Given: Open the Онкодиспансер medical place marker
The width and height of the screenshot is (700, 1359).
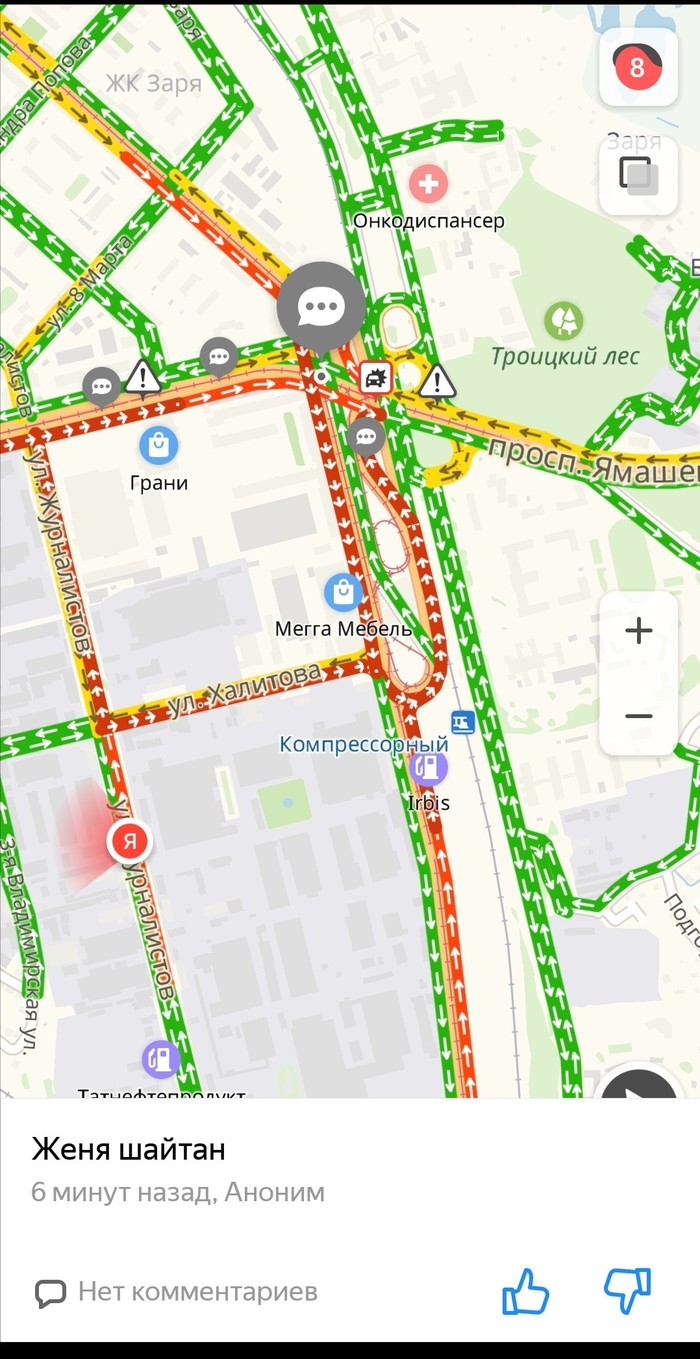Looking at the screenshot, I should point(428,184).
